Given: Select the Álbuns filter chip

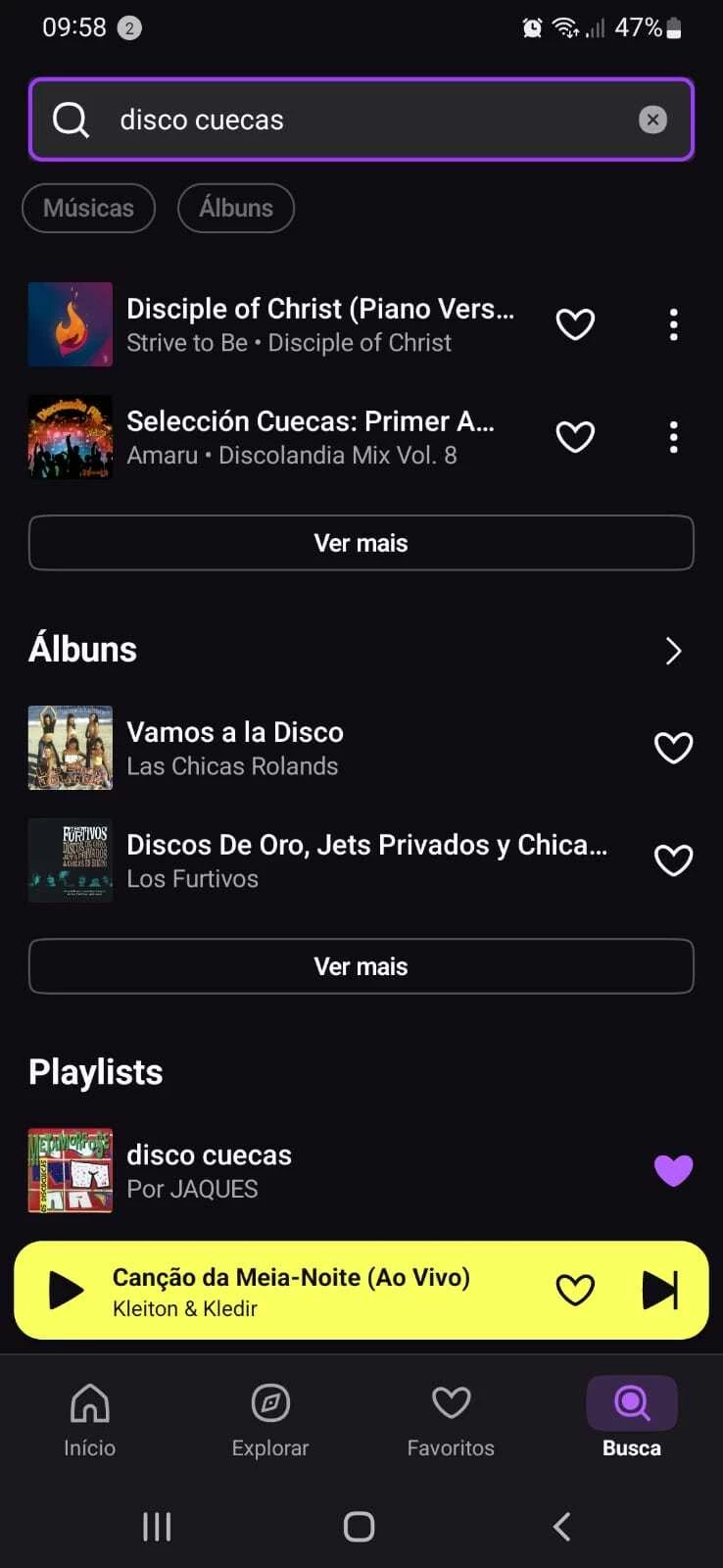Looking at the screenshot, I should click(x=236, y=208).
